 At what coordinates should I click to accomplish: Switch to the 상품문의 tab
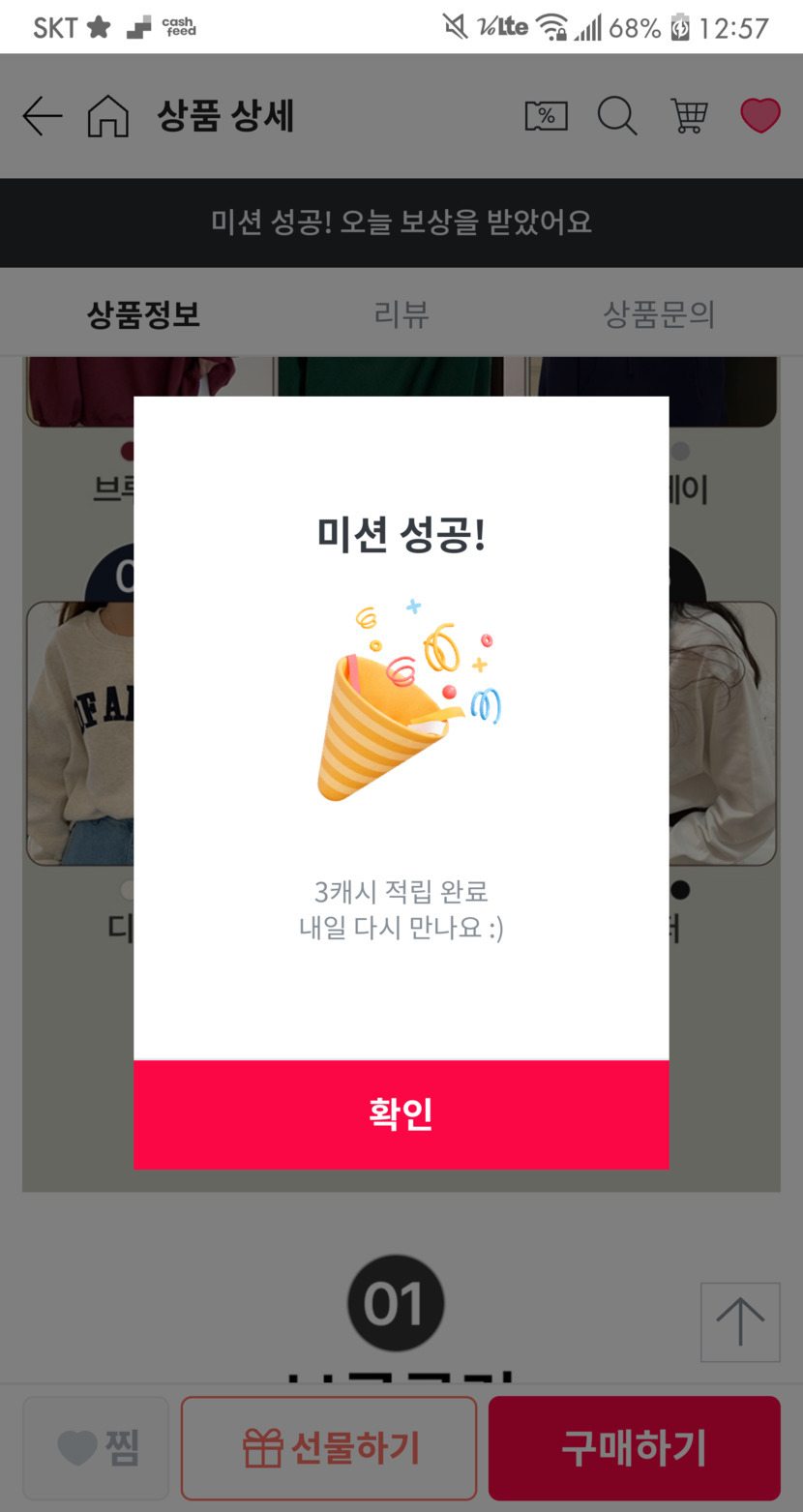659,314
